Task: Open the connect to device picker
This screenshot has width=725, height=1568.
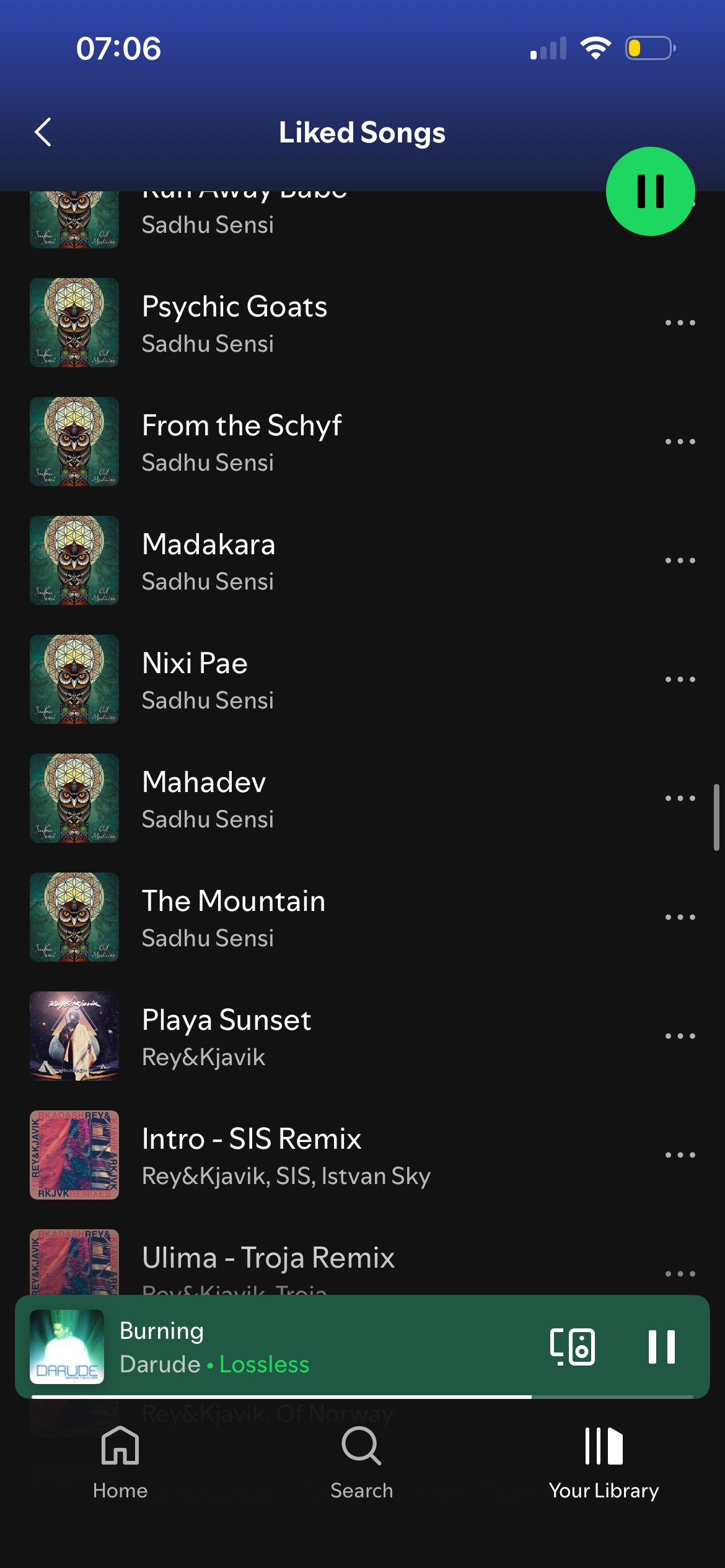Action: tap(572, 1346)
